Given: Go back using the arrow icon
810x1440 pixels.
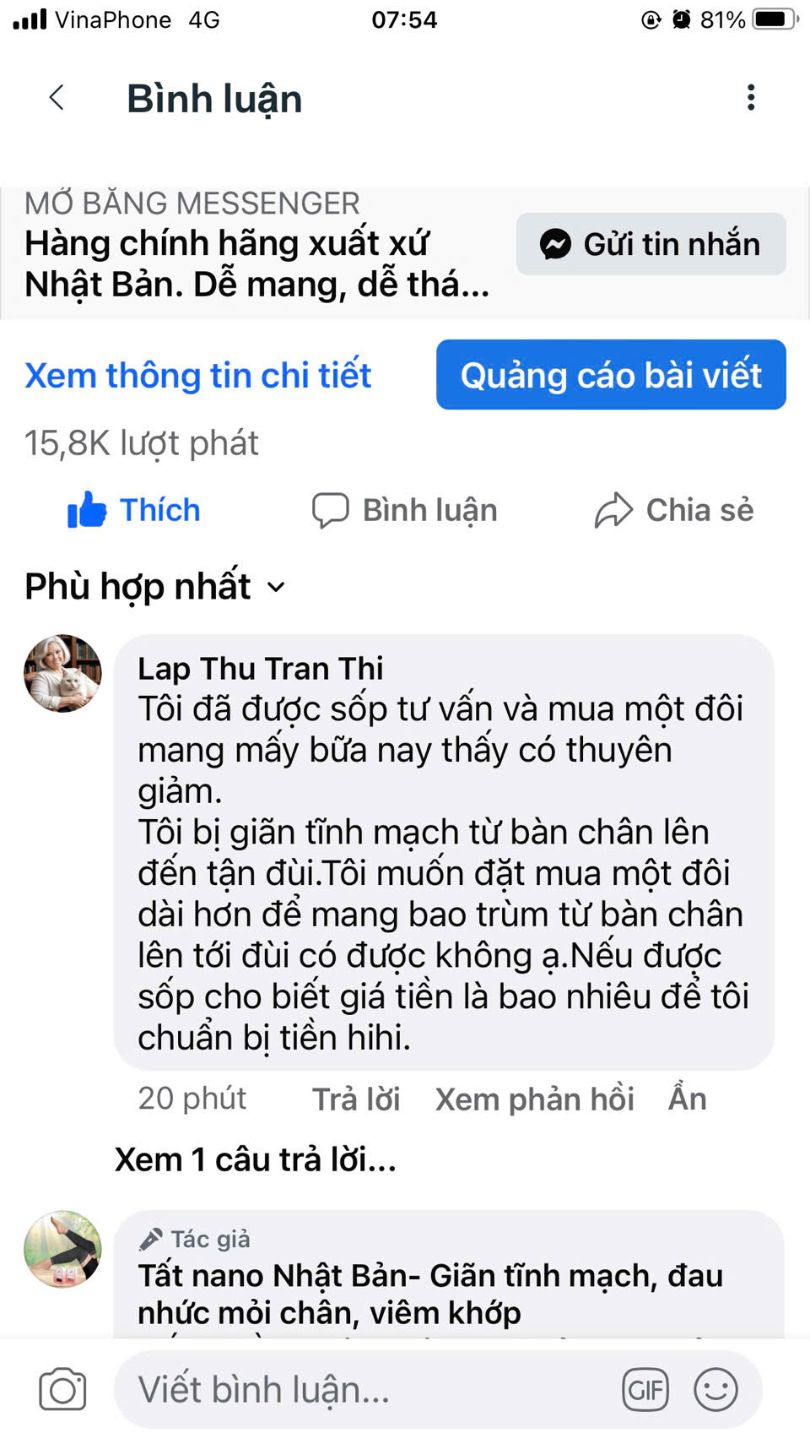Looking at the screenshot, I should click(x=56, y=98).
